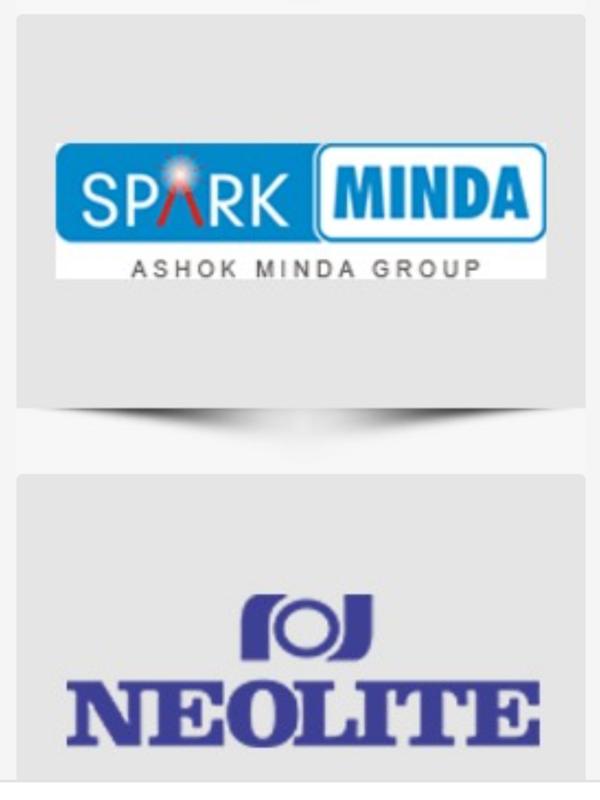Open the Neolite brand card
Screen dimensions: 600x800
tap(300, 670)
